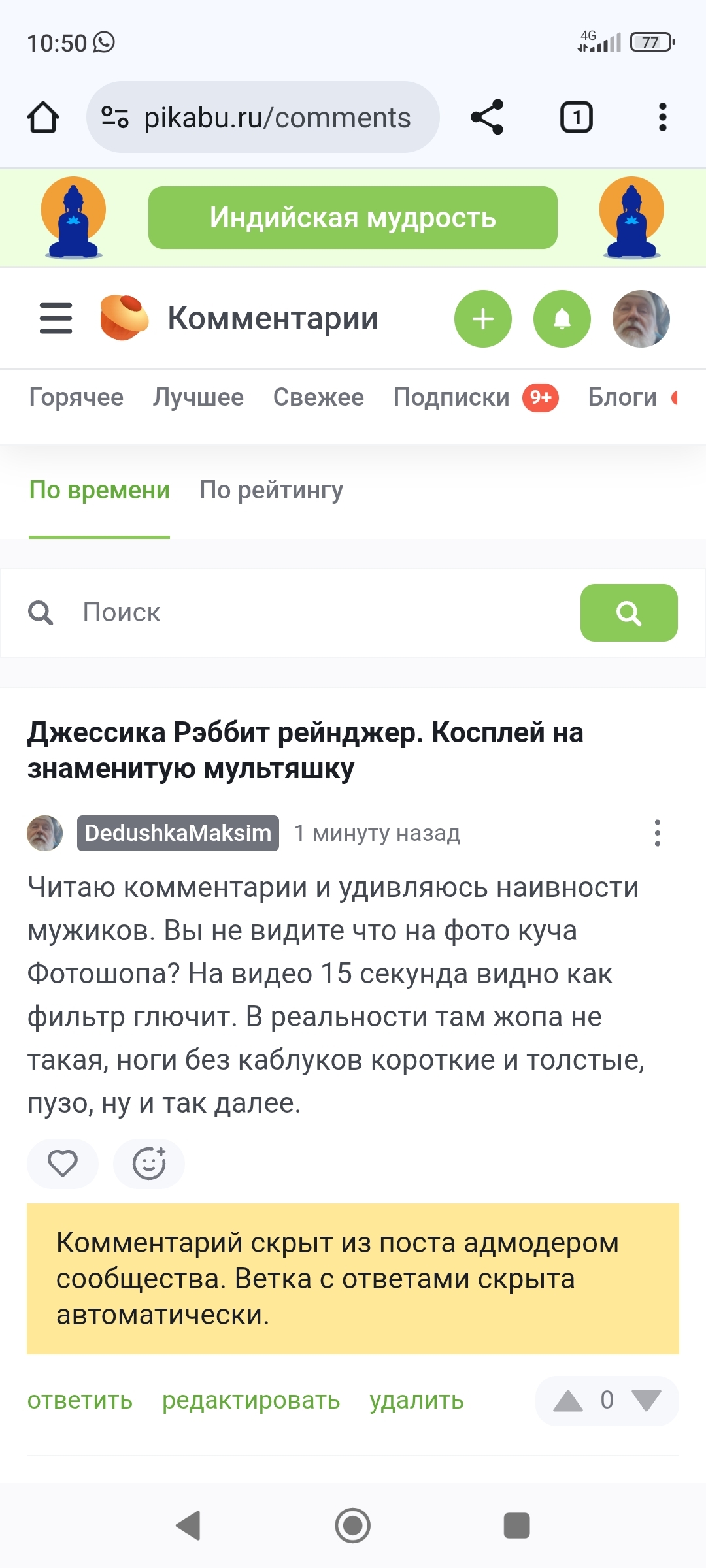Tap the Индийская мудрость banner button
The image size is (706, 1568).
point(352,218)
